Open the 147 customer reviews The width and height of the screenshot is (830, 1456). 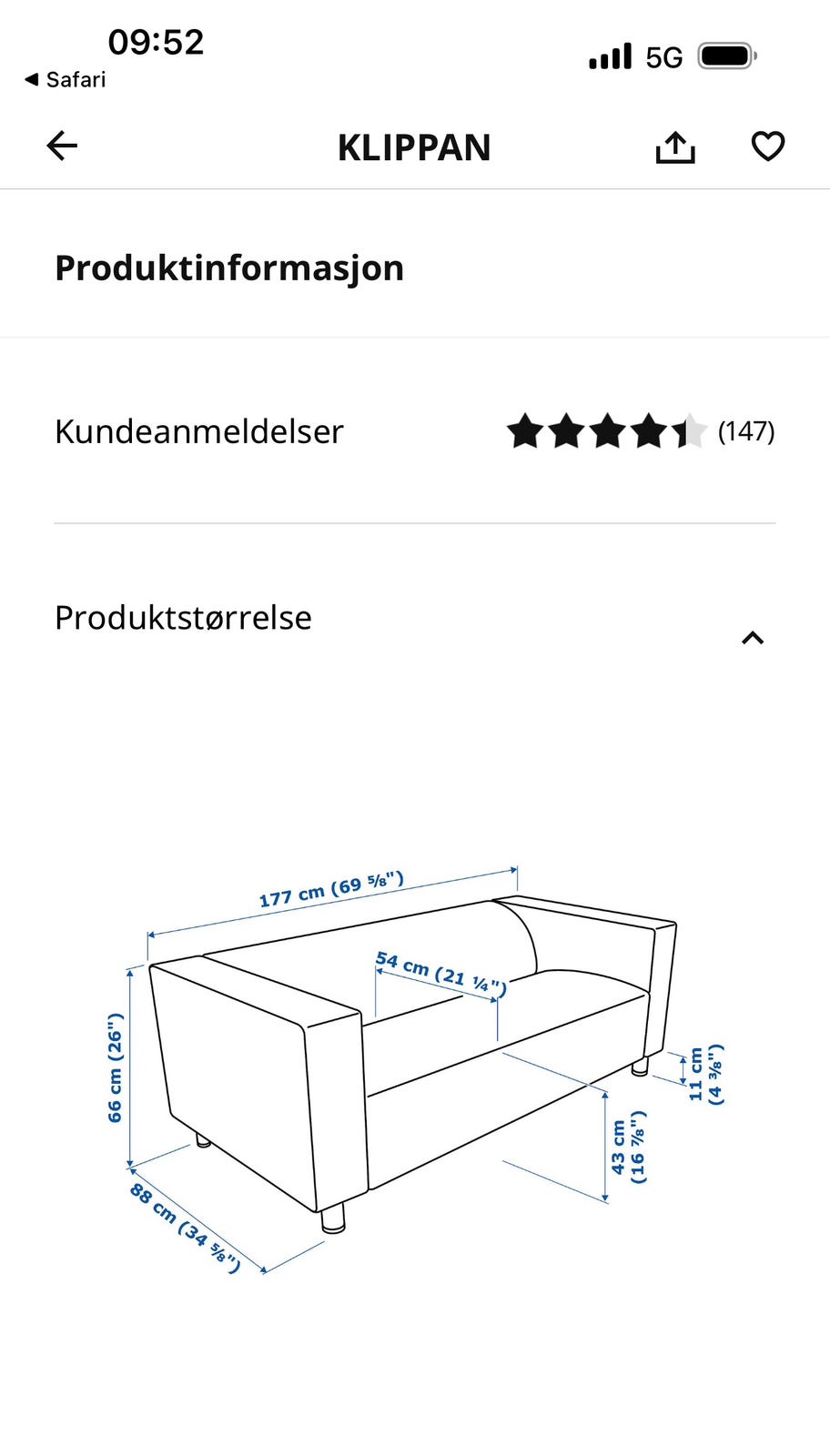coord(745,433)
